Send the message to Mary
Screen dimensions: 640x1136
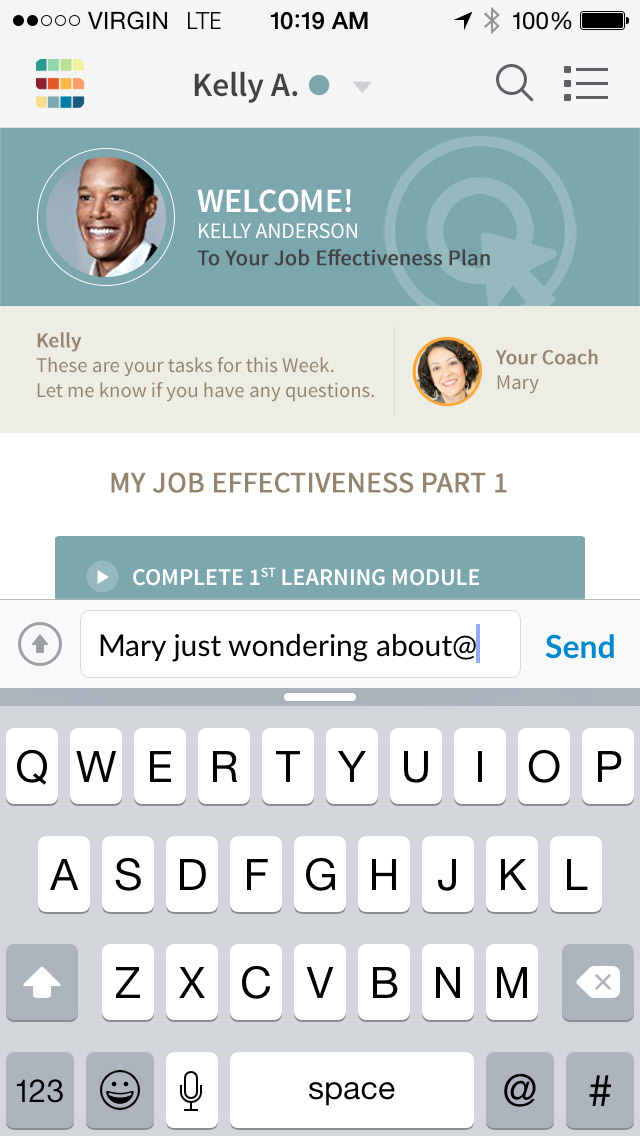580,646
